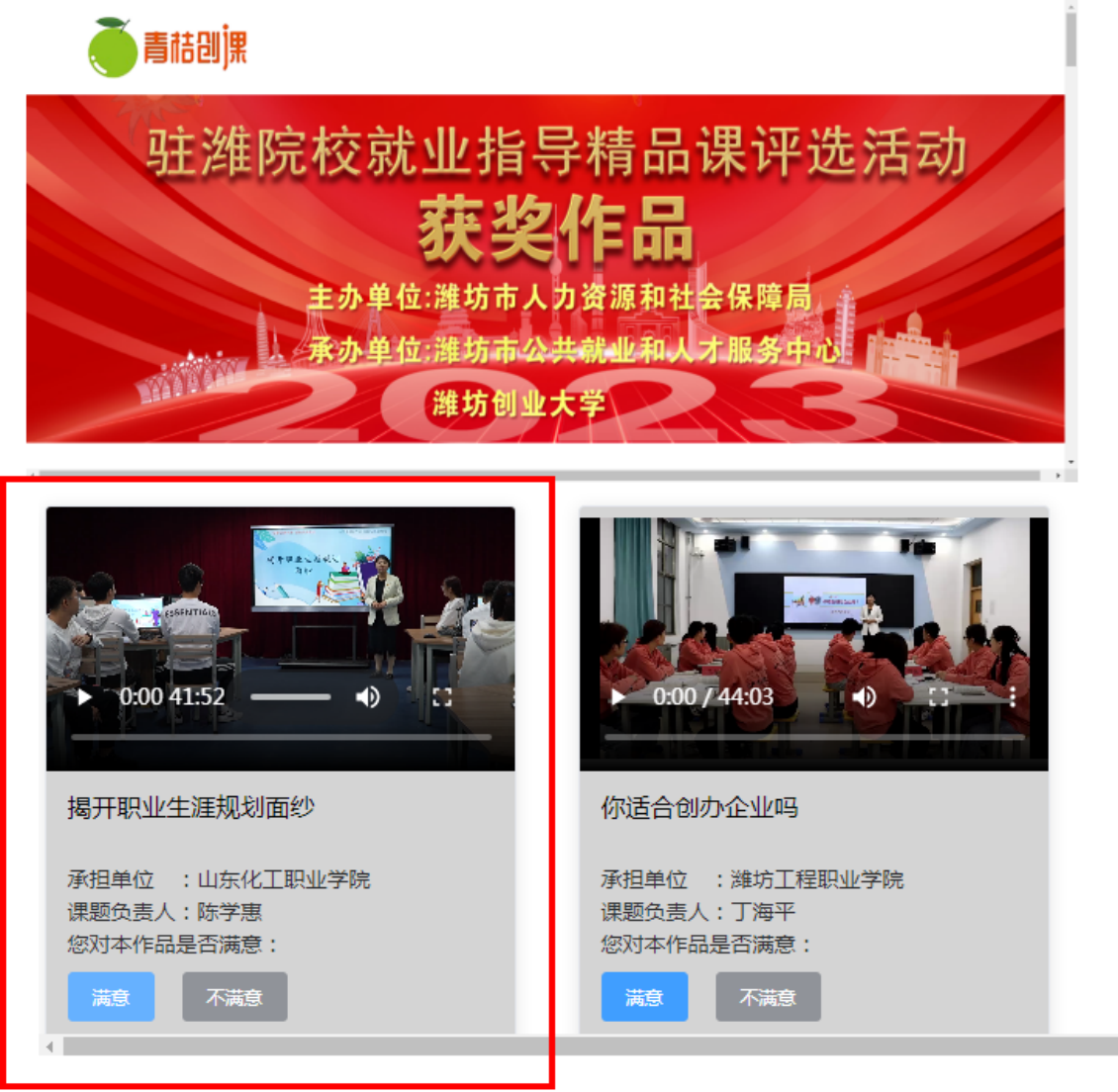
Task: Tap the volume slider of the 揭开职业生涯规划面纱 video
Action: click(x=290, y=697)
